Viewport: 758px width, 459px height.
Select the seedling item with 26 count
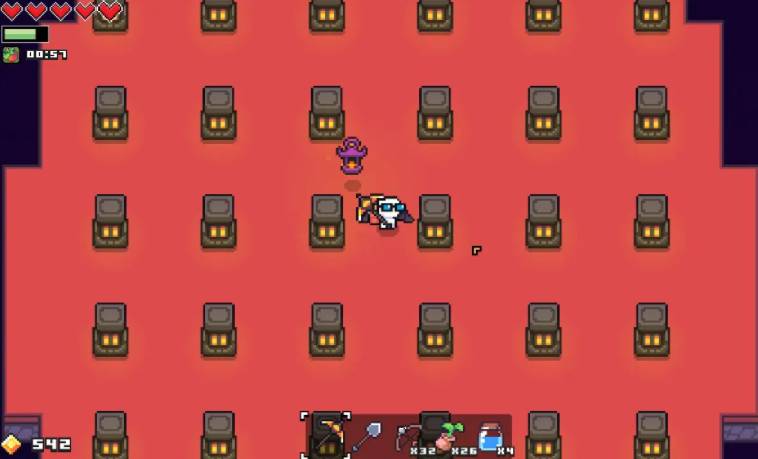448,436
